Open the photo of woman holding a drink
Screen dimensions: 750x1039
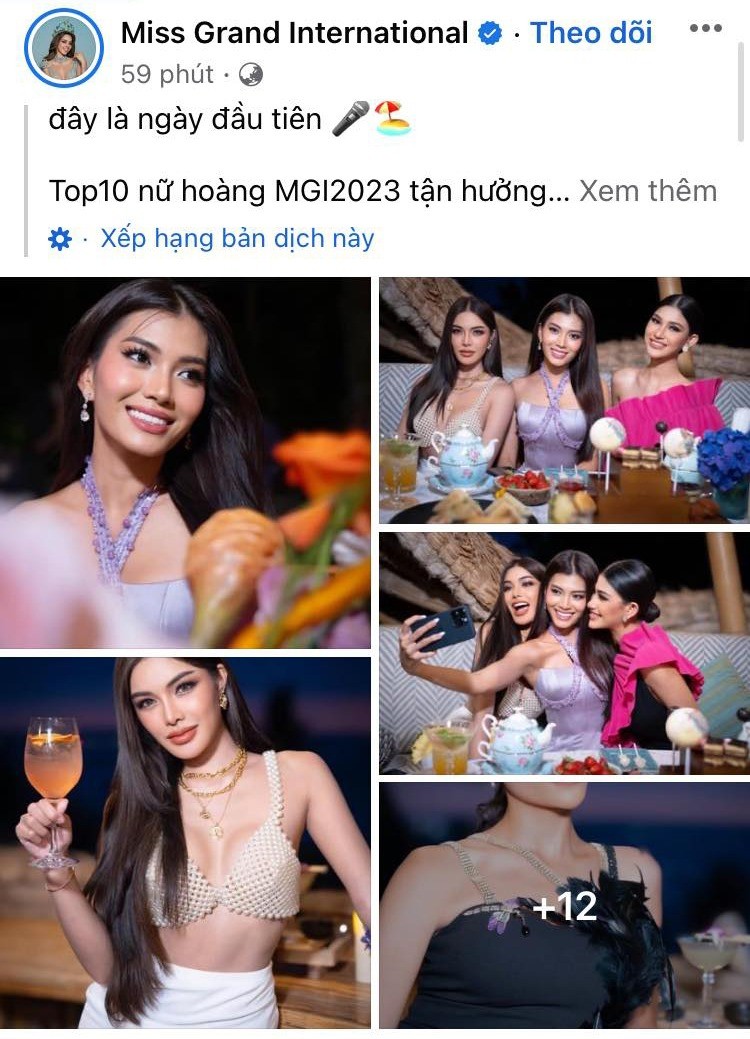coord(185,842)
